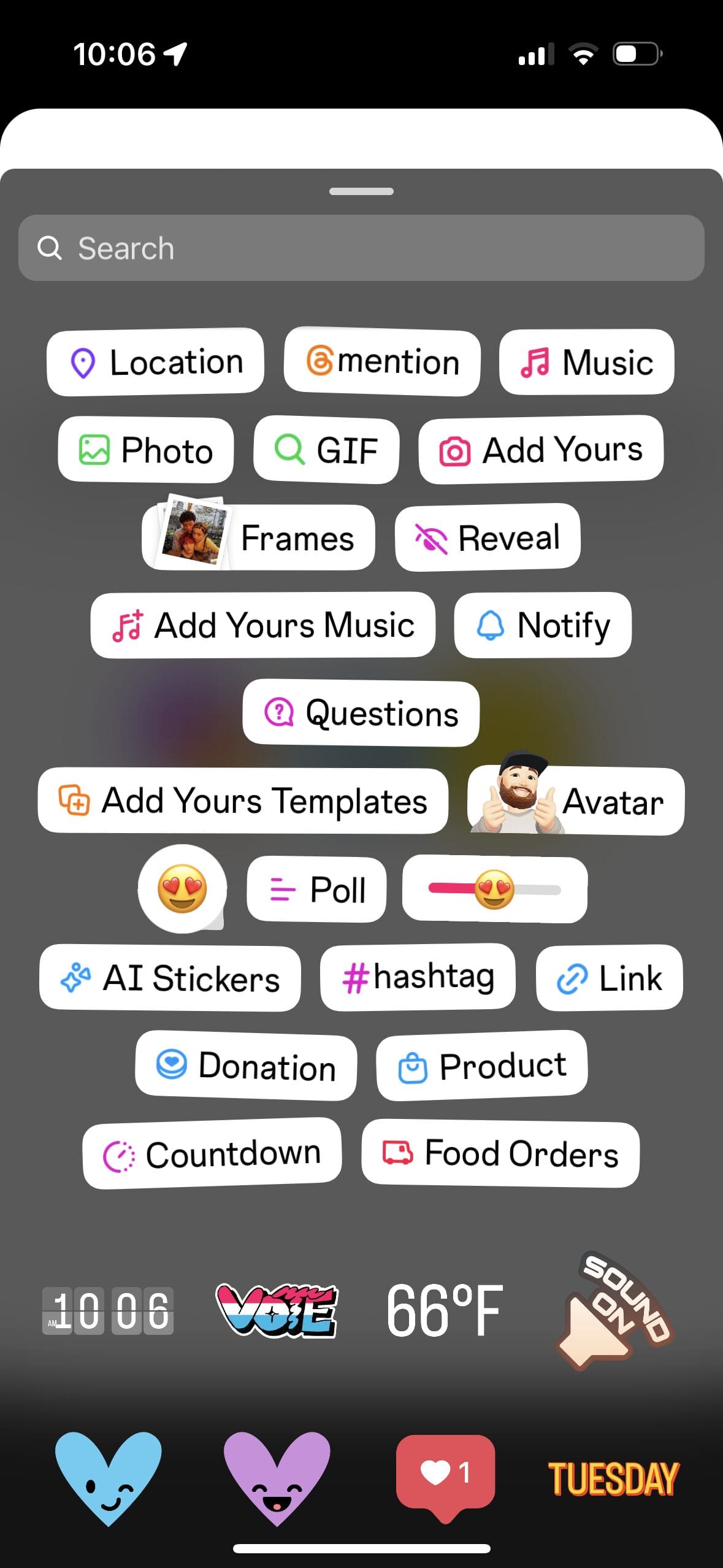This screenshot has height=1568, width=723.
Task: Insert the emoji slider sticker
Action: (495, 890)
